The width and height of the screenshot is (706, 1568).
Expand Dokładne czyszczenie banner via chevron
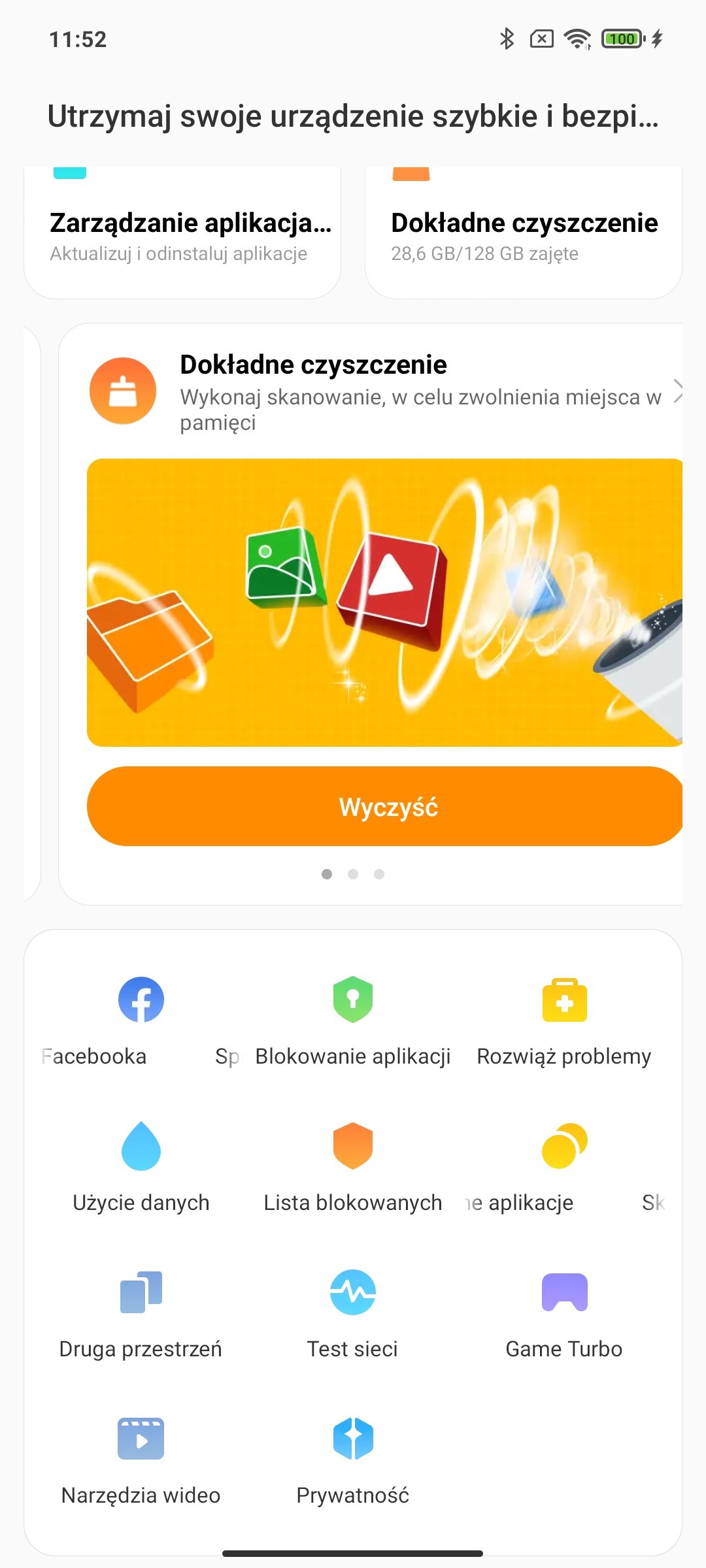coord(679,392)
